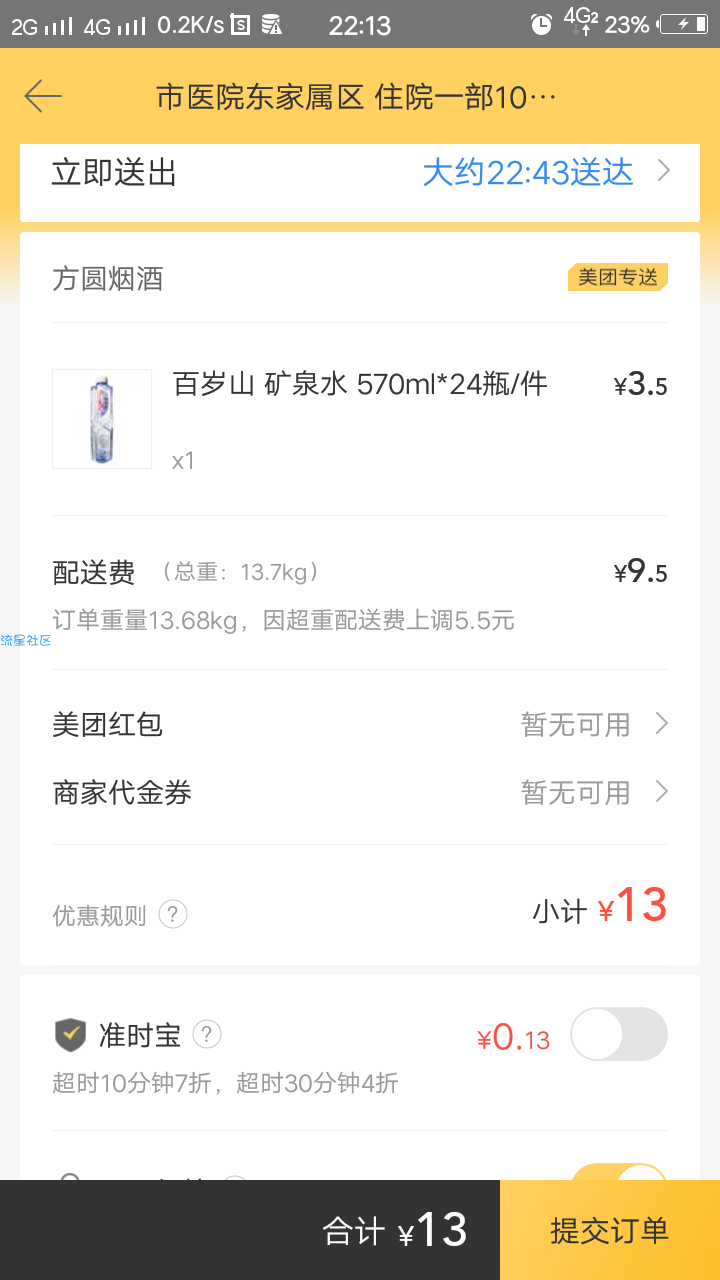This screenshot has width=720, height=1280.
Task: View 优惠规则 help info
Action: click(120, 915)
